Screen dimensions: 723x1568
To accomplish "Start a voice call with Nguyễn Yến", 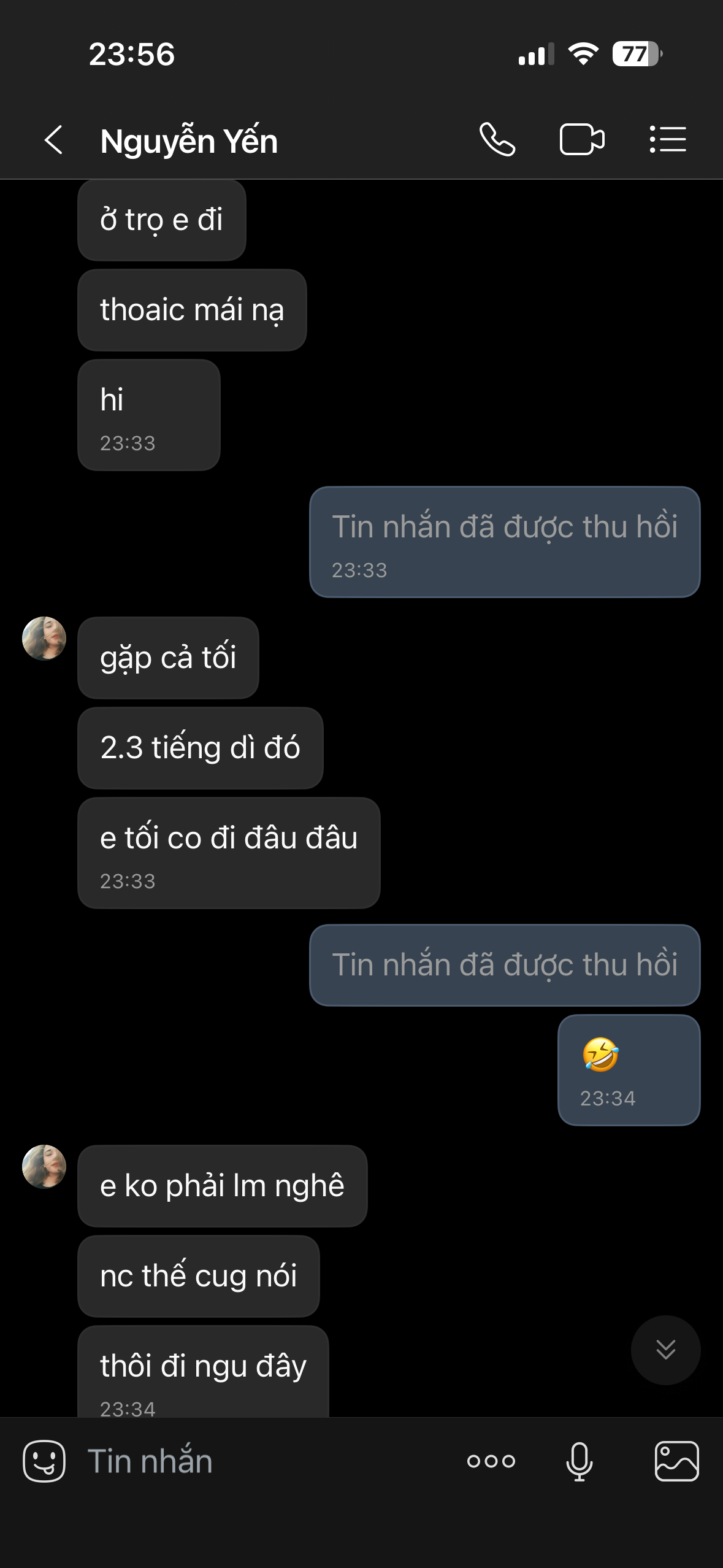I will [x=497, y=140].
